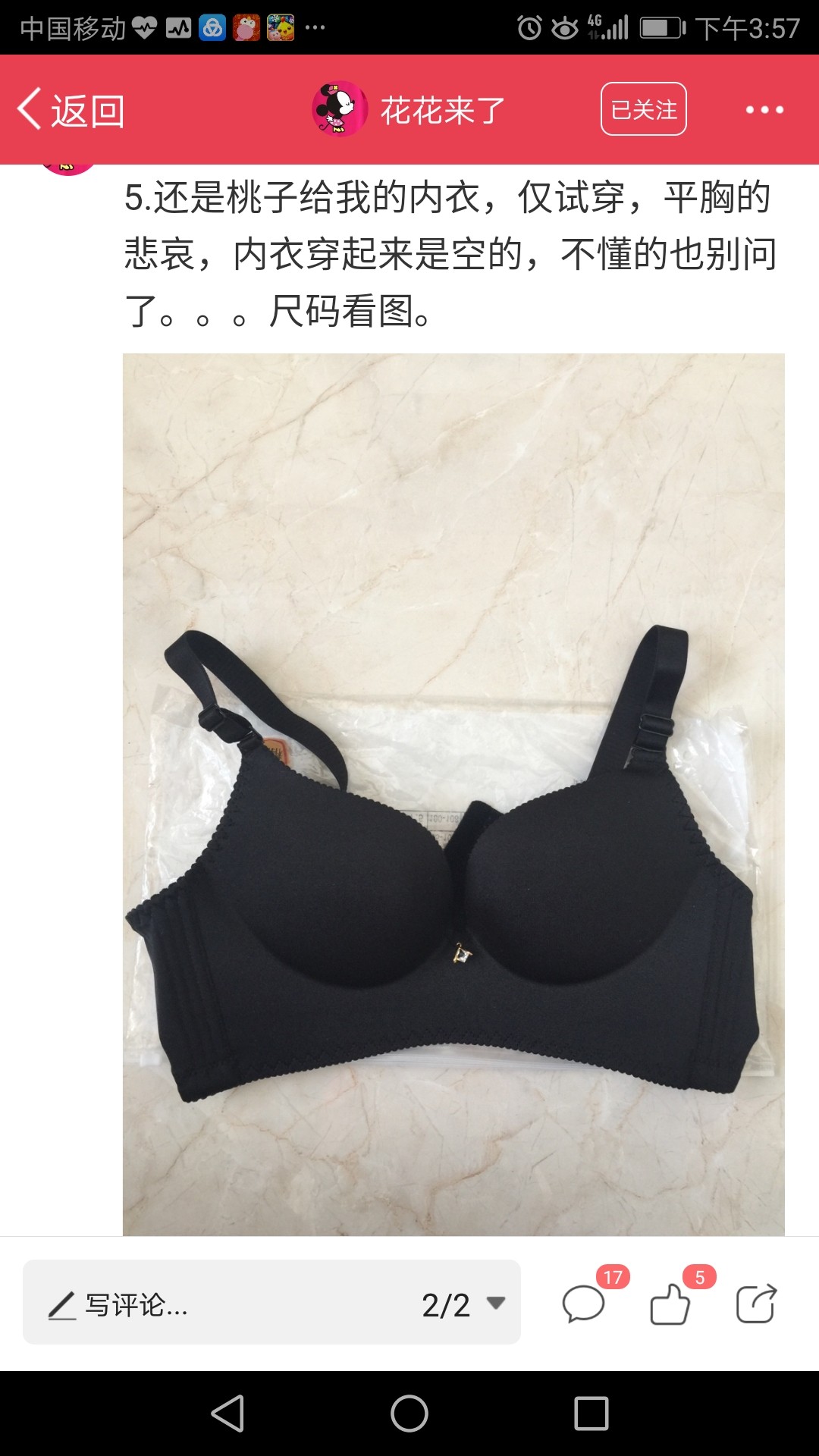Image resolution: width=819 pixels, height=1456 pixels.
Task: Go back with the 返回 button
Action: pos(71,111)
